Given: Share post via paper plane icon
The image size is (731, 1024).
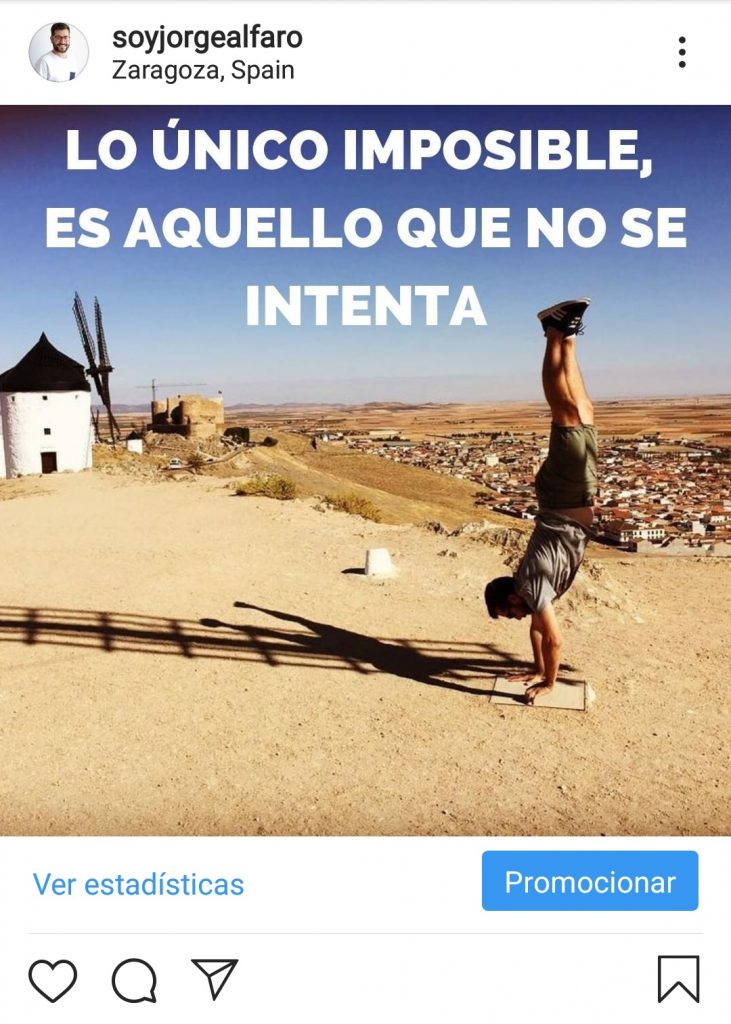Looking at the screenshot, I should (214, 979).
